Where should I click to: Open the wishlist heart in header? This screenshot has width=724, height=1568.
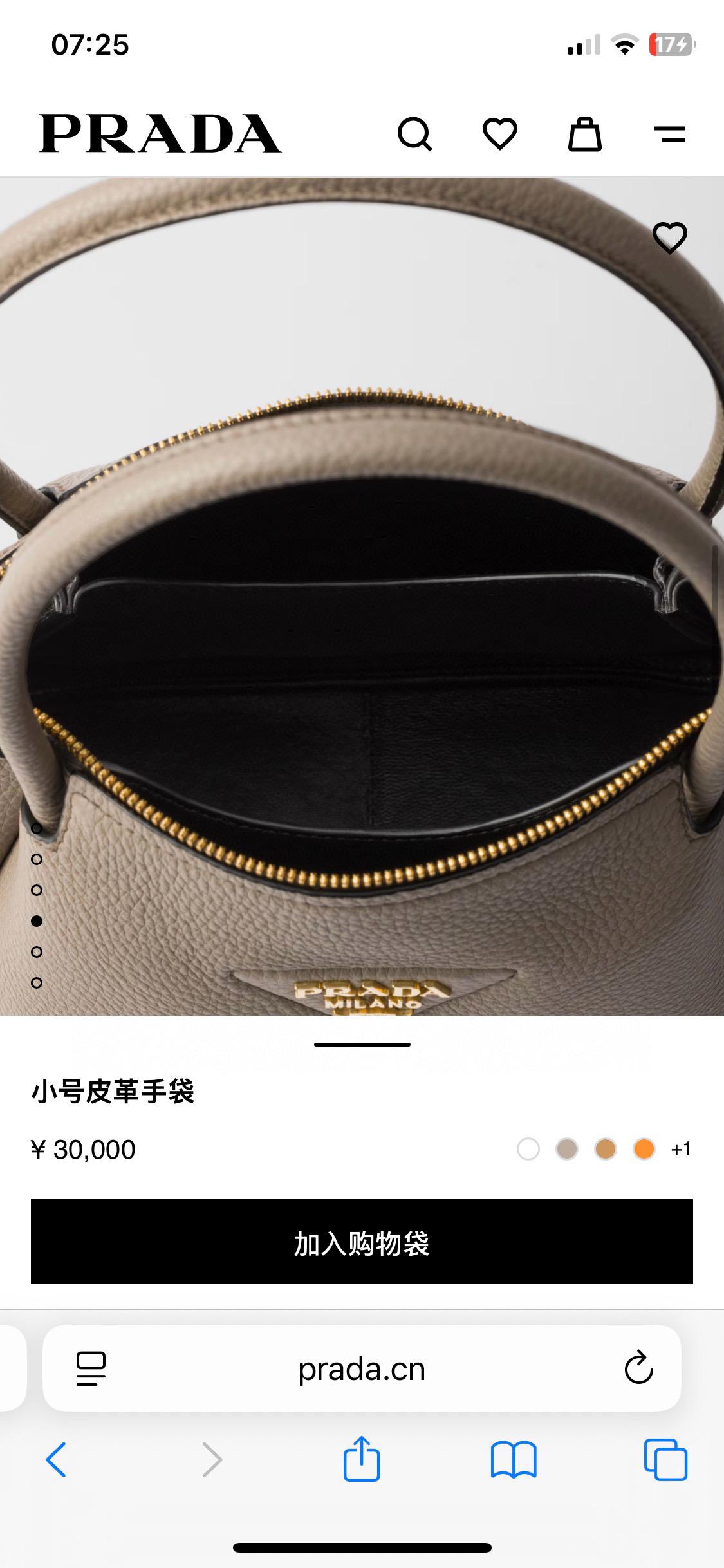coord(500,134)
